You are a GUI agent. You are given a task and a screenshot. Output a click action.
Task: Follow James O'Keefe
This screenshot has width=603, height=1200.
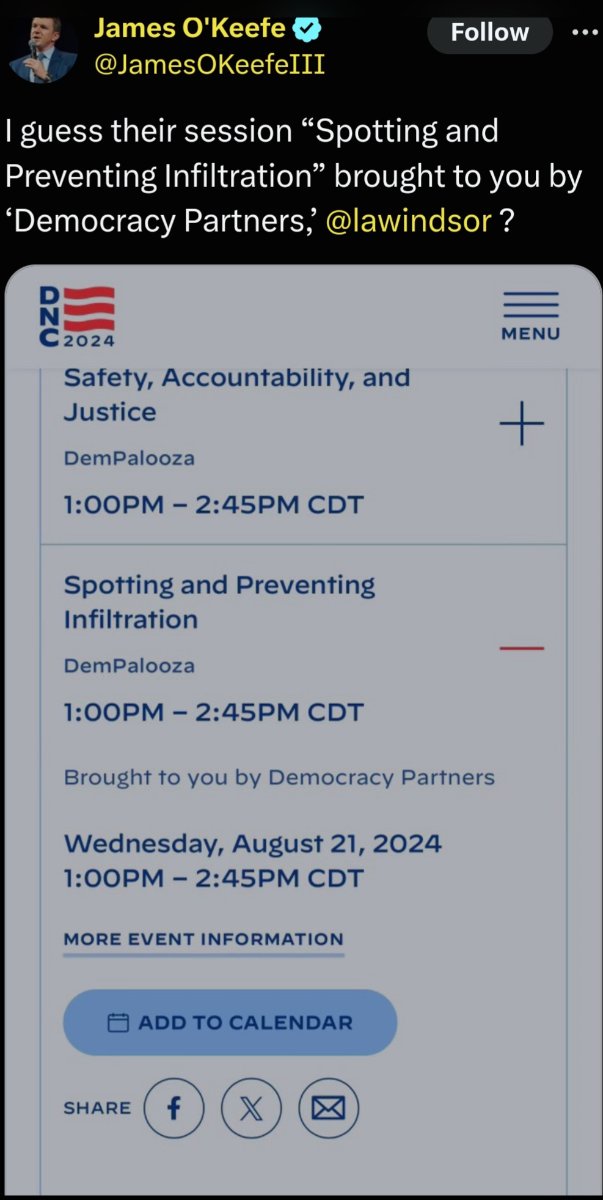click(x=489, y=33)
